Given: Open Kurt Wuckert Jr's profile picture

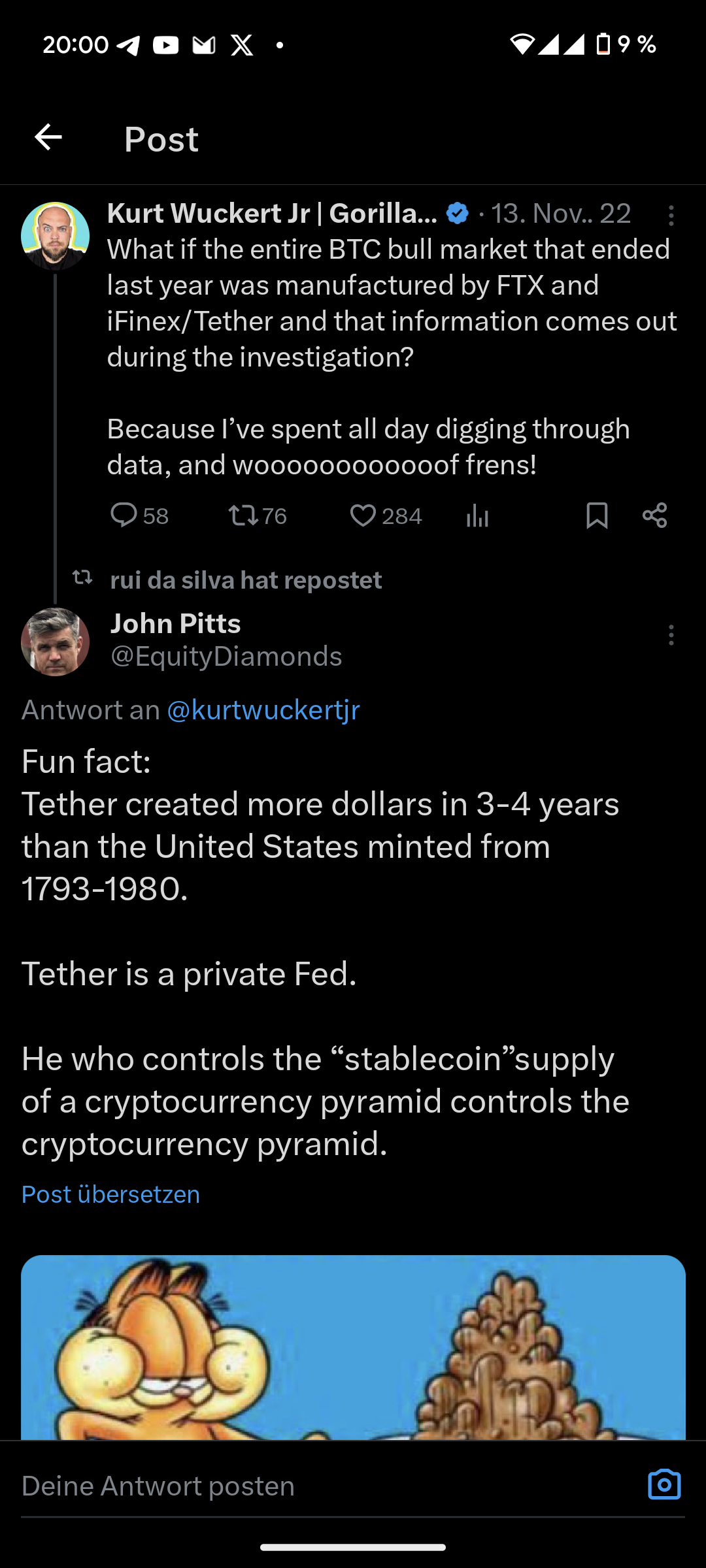Looking at the screenshot, I should click(56, 236).
